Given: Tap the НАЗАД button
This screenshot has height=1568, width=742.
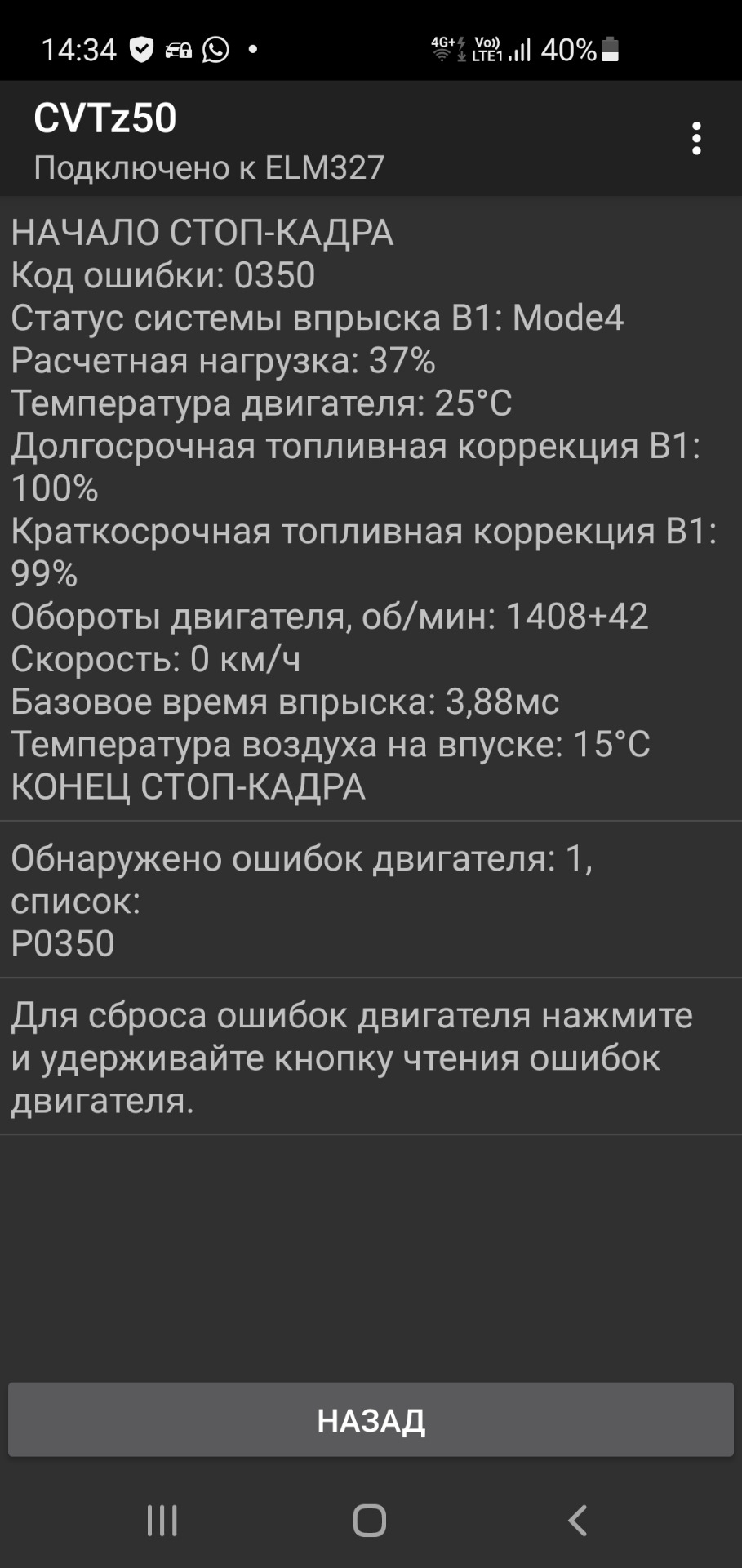Looking at the screenshot, I should pos(371,1420).
